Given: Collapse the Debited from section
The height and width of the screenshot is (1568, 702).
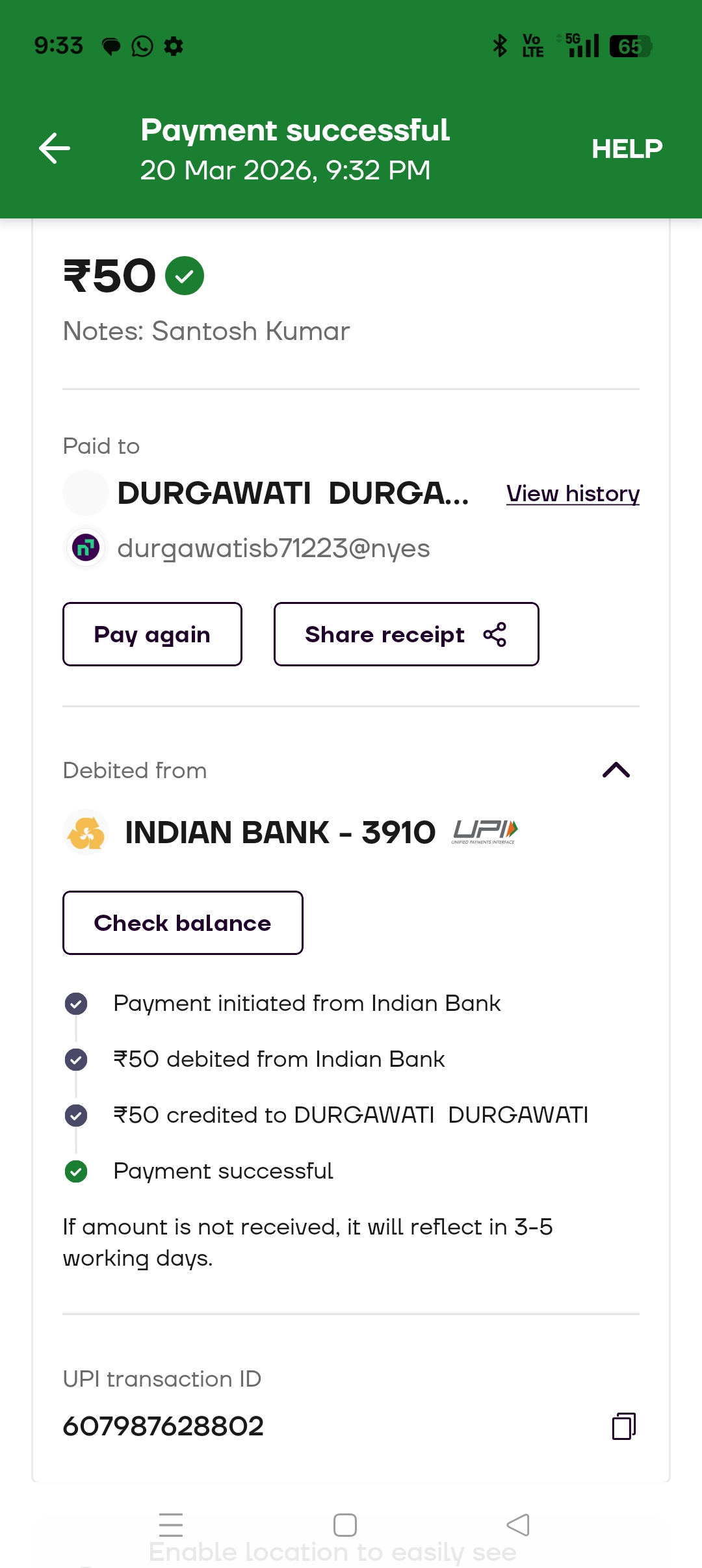Looking at the screenshot, I should 616,770.
